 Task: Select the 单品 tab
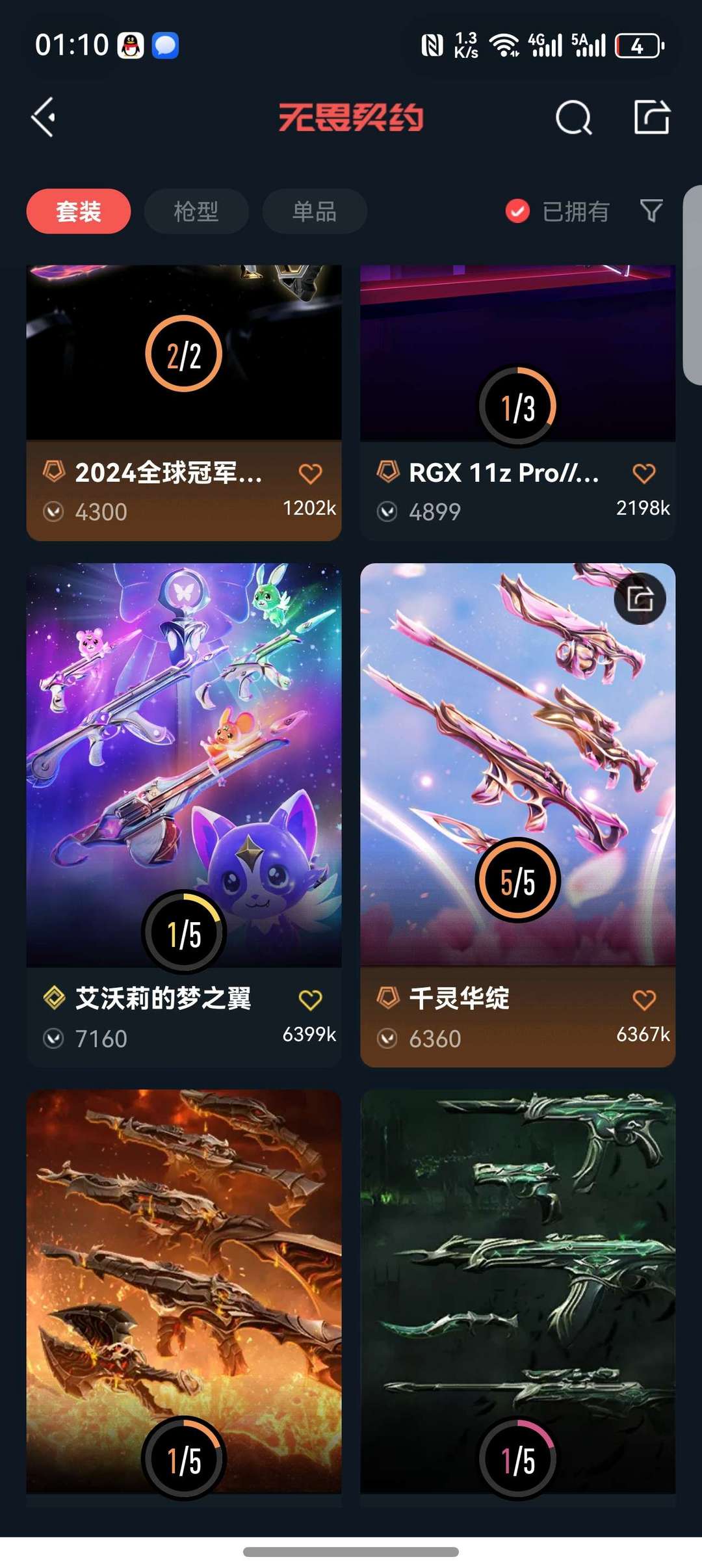[x=314, y=211]
